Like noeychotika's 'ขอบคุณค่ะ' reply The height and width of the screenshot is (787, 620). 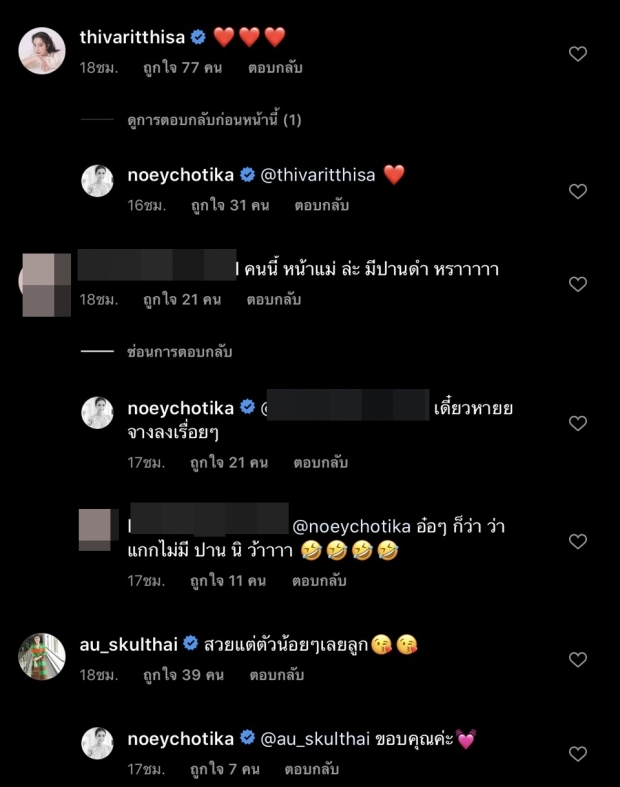(x=578, y=754)
